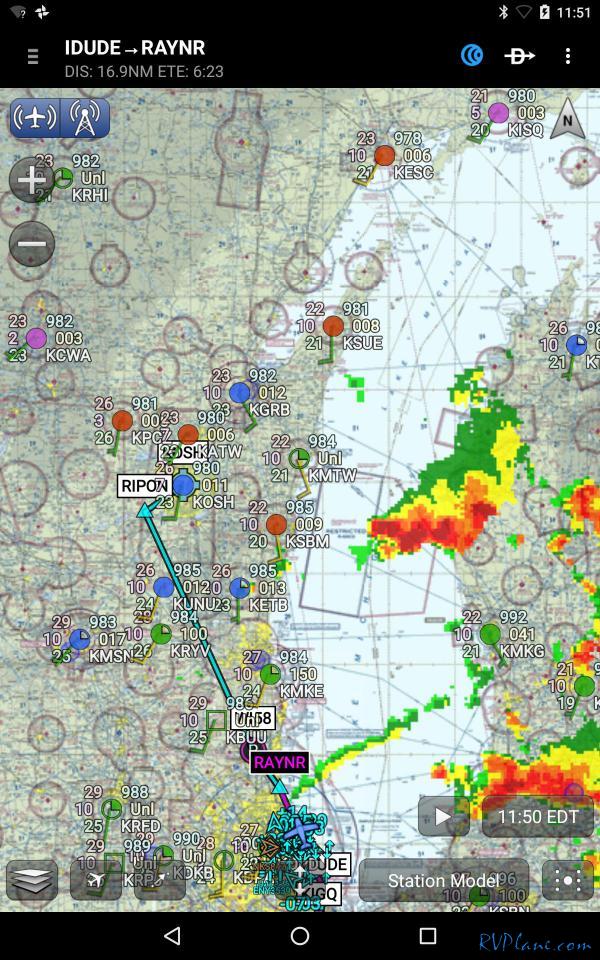Zoom in the map with plus
600x960 pixels.
(x=32, y=181)
